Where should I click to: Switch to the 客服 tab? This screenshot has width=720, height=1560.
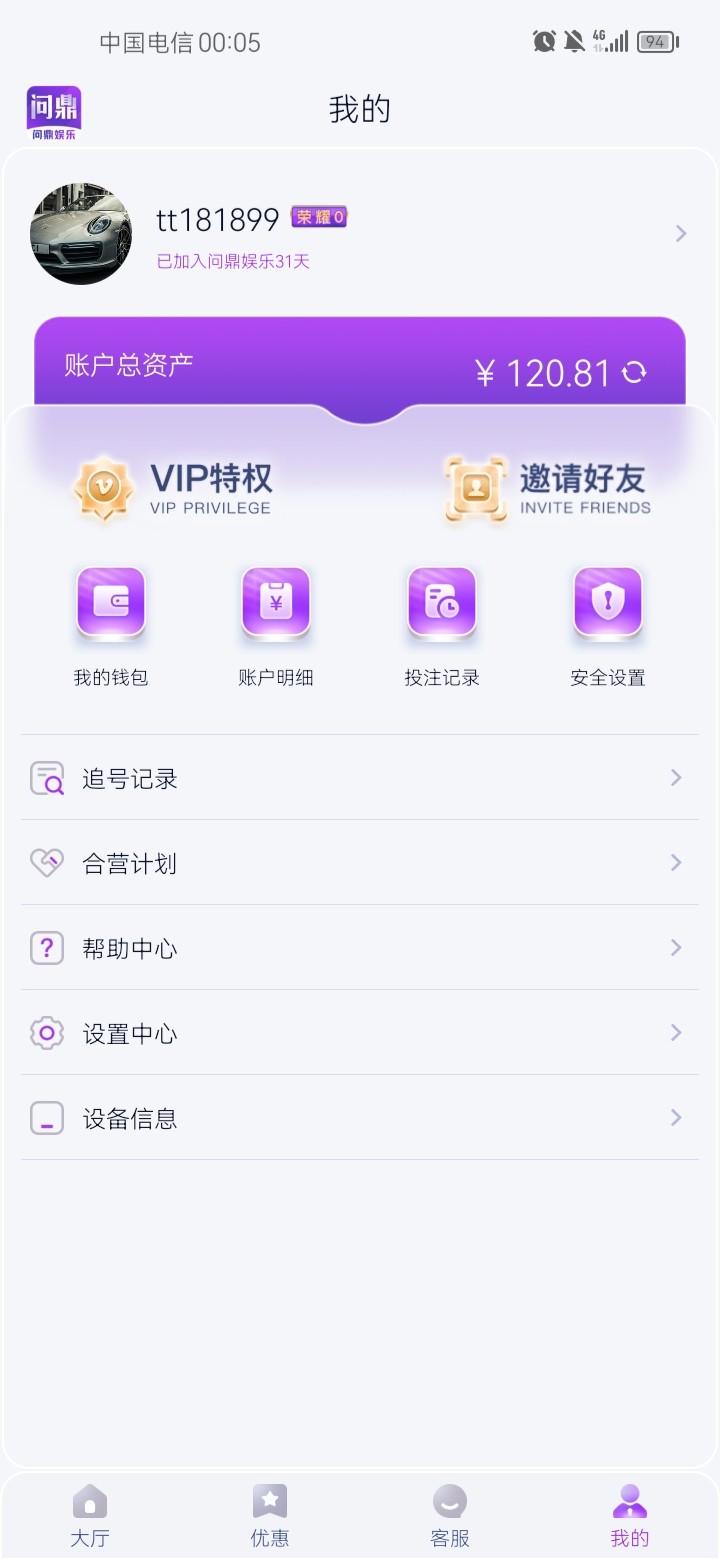[450, 1516]
